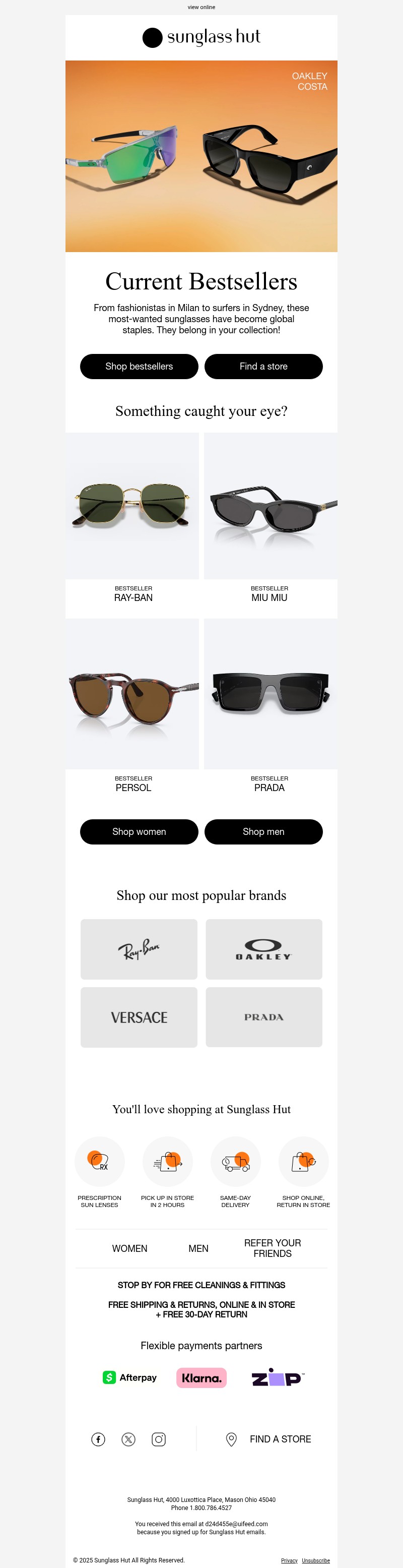Open FIND A STORE in the footer
Screen dimensions: 403x1568
pos(280,1439)
